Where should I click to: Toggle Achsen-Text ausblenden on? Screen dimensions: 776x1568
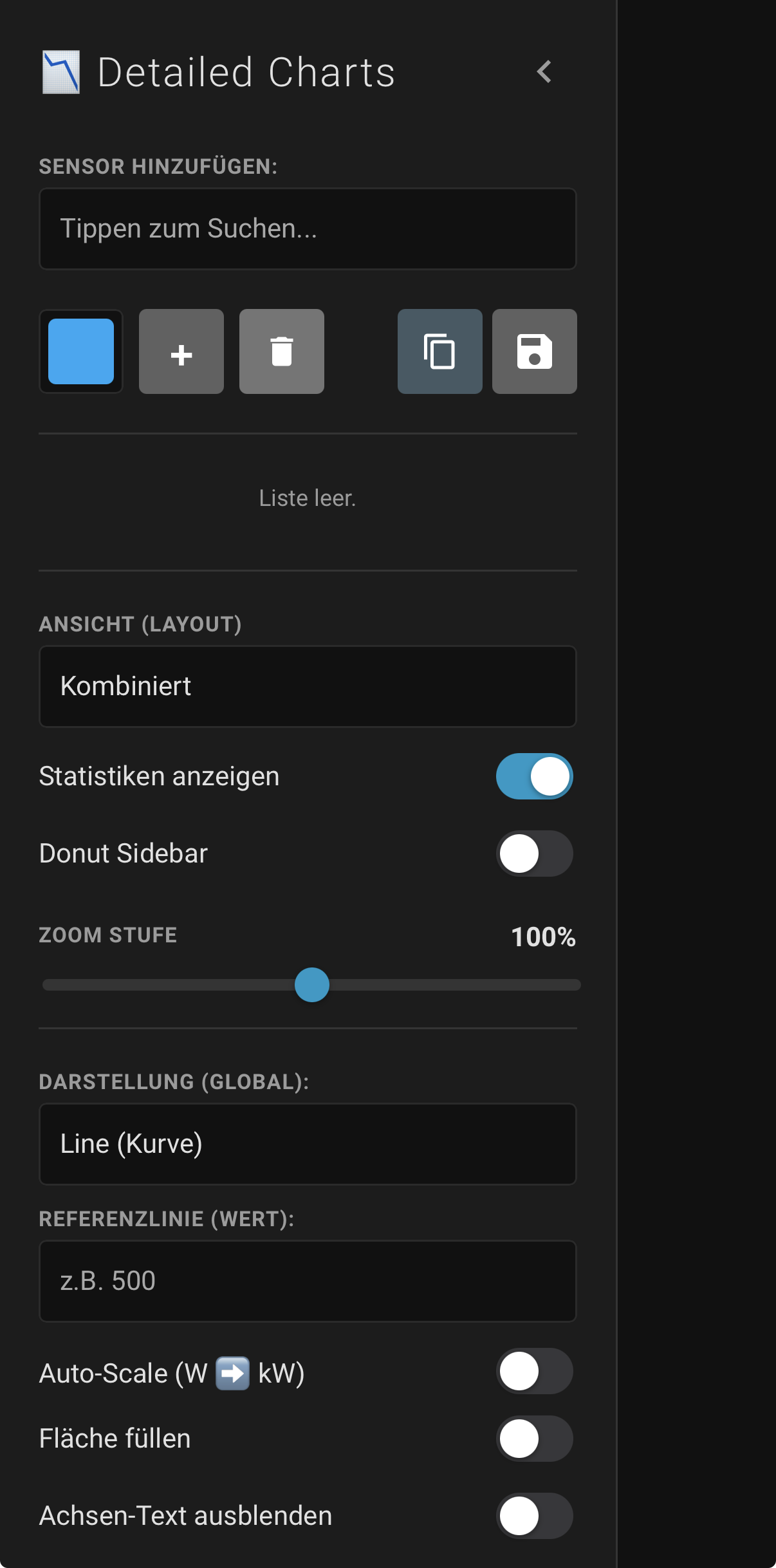[x=534, y=1516]
